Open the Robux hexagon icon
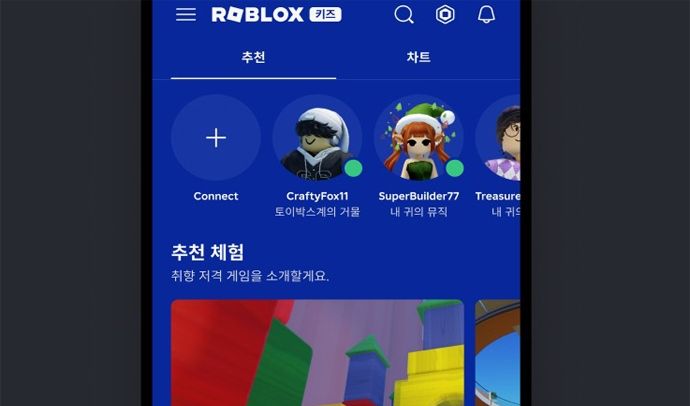 coord(445,14)
